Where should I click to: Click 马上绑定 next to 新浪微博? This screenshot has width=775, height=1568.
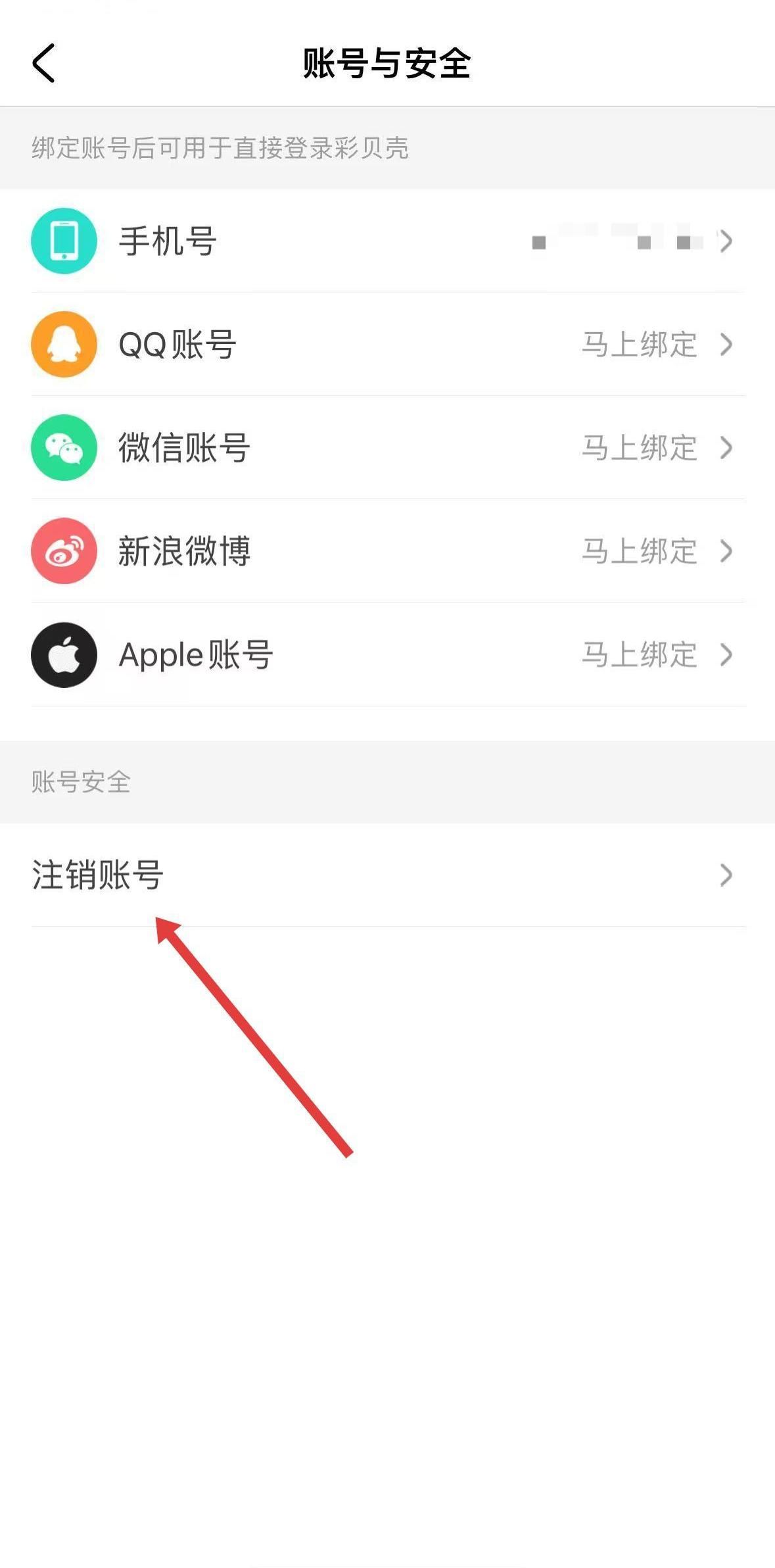640,551
